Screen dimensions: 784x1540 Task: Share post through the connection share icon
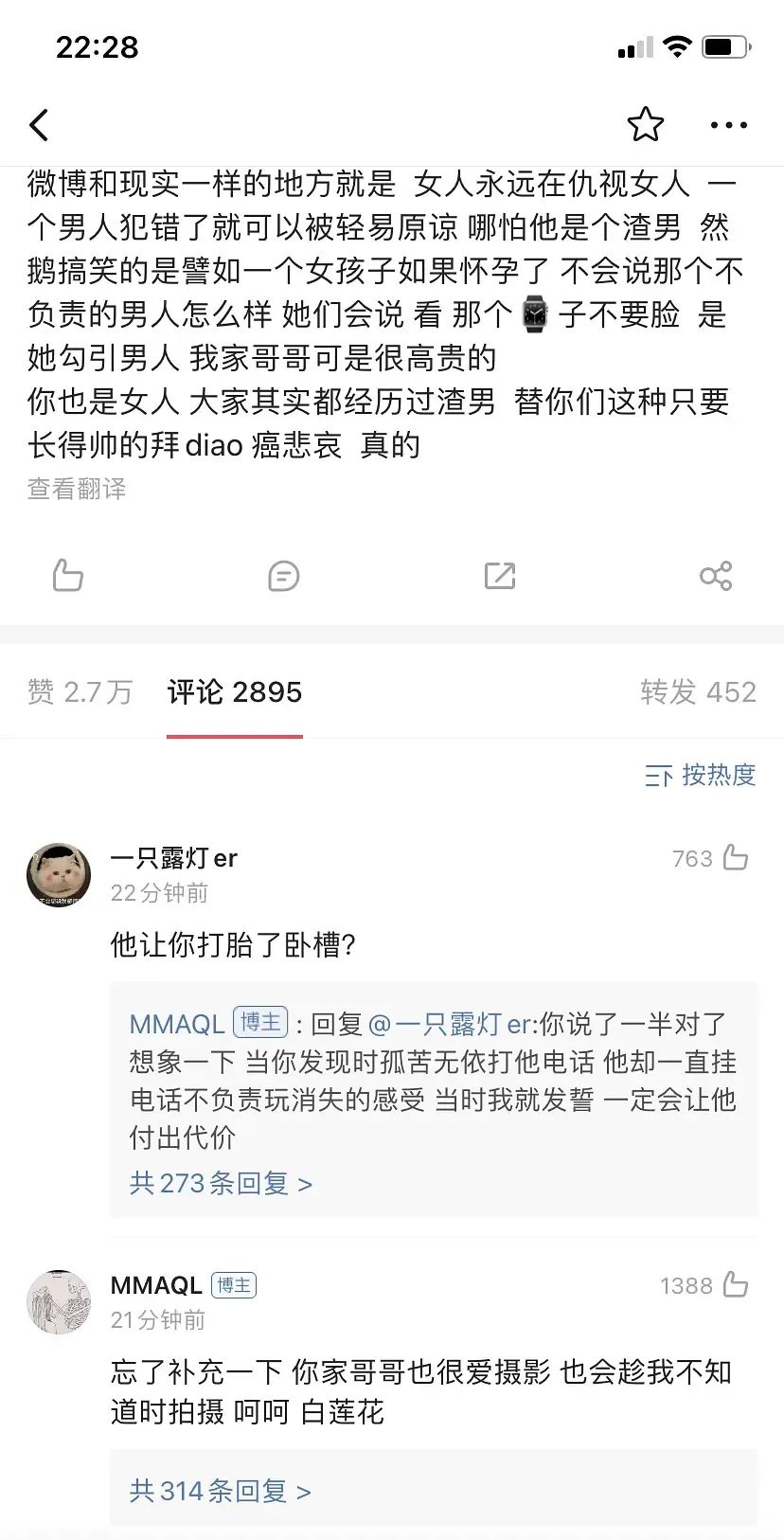tap(717, 576)
